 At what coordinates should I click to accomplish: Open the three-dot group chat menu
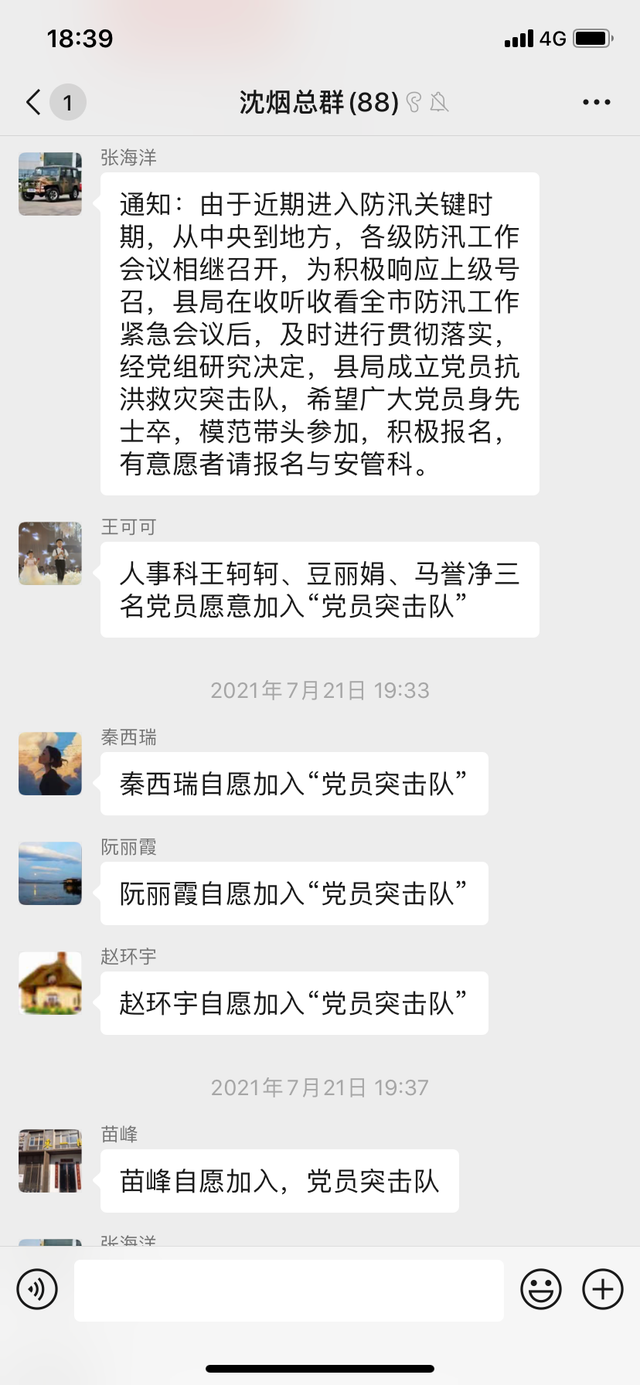point(596,102)
